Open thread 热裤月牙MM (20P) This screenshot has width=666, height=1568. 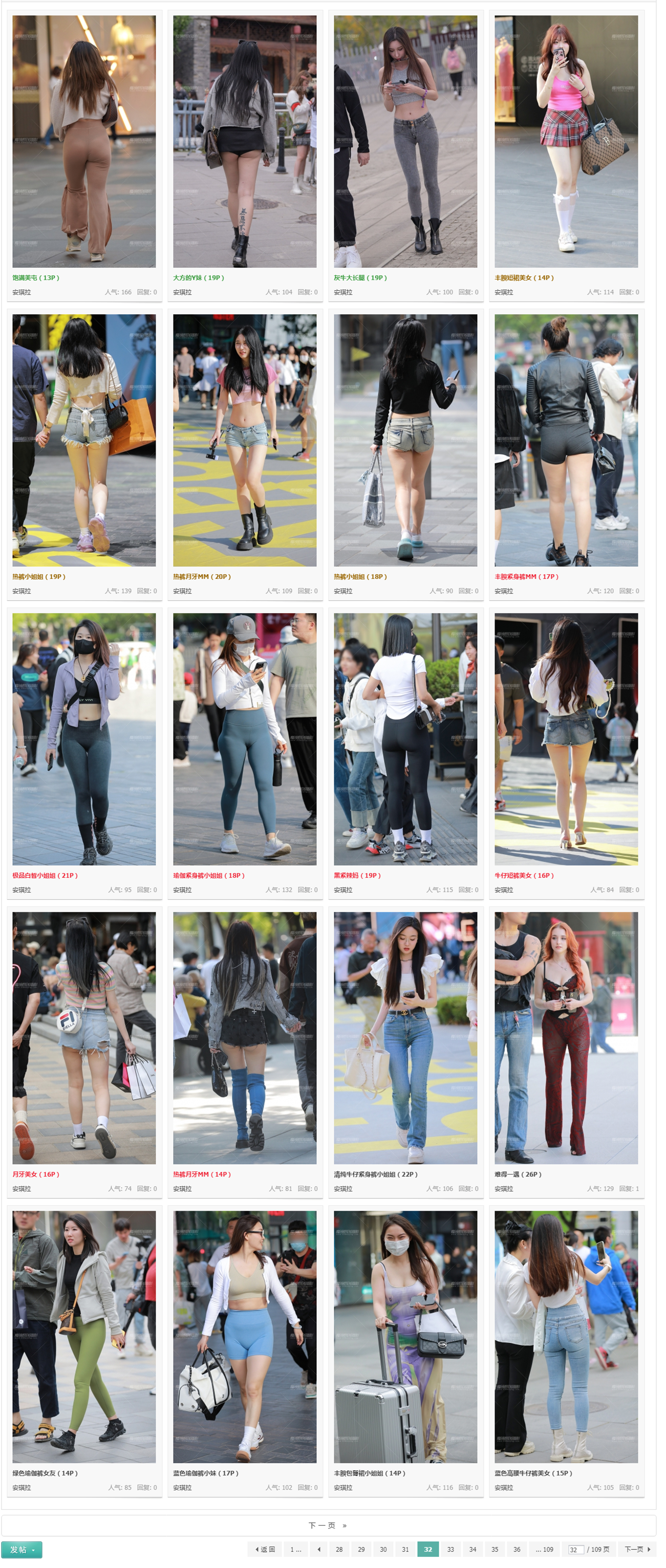point(202,576)
